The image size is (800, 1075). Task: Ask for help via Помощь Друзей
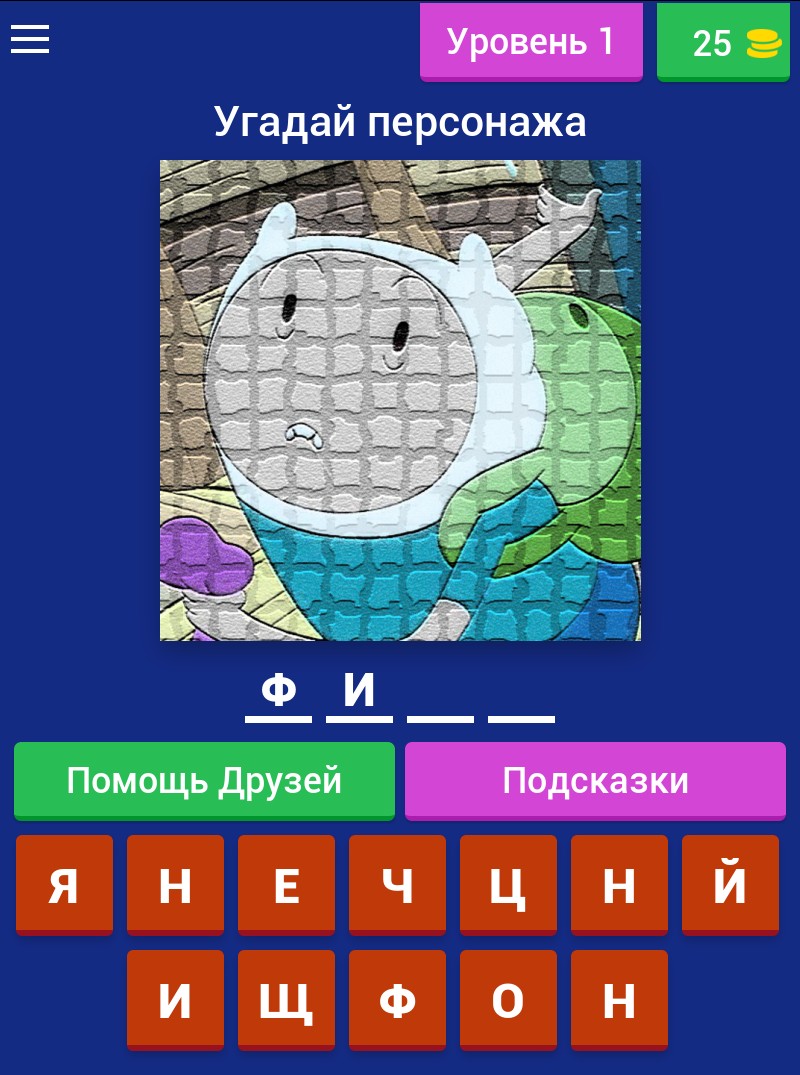tap(204, 780)
